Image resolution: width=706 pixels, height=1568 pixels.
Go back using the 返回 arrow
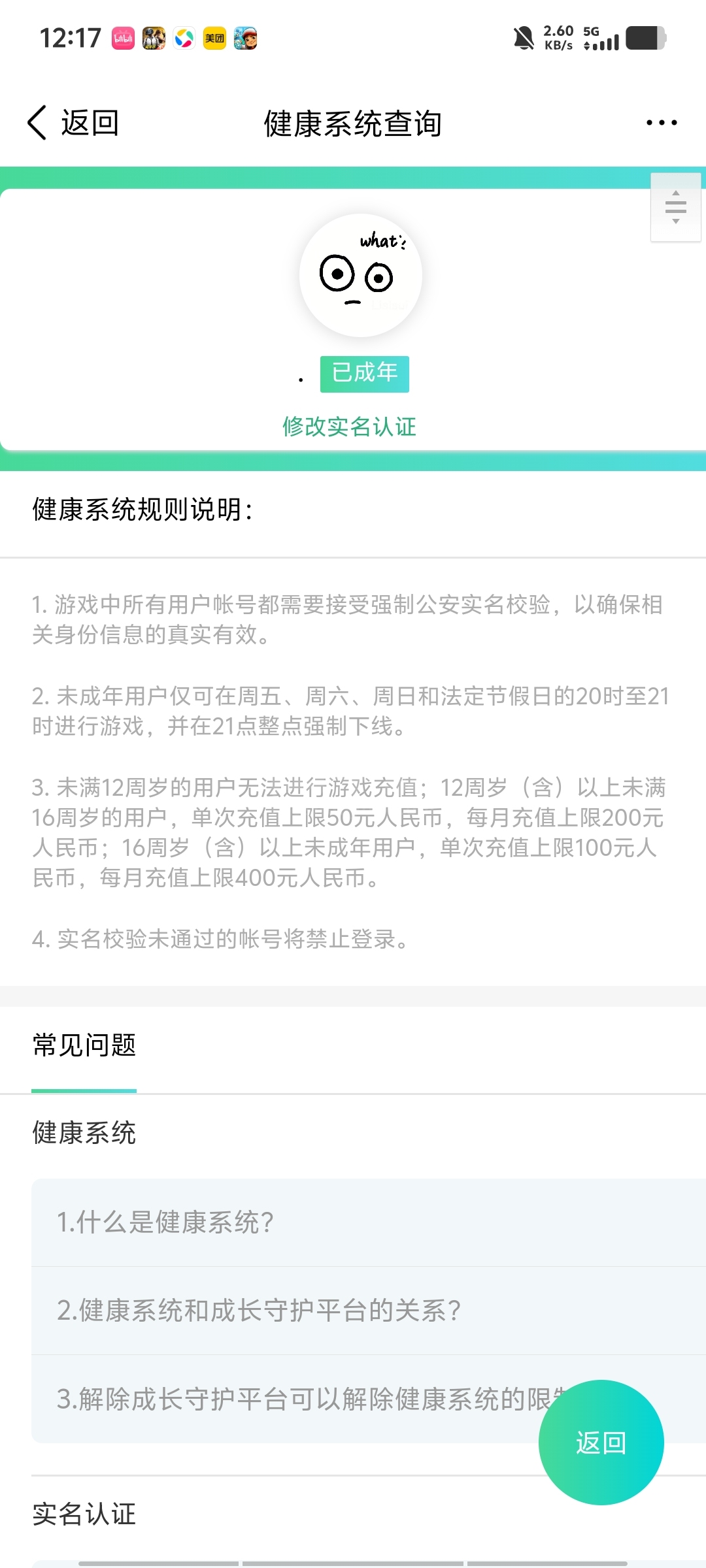click(x=72, y=123)
